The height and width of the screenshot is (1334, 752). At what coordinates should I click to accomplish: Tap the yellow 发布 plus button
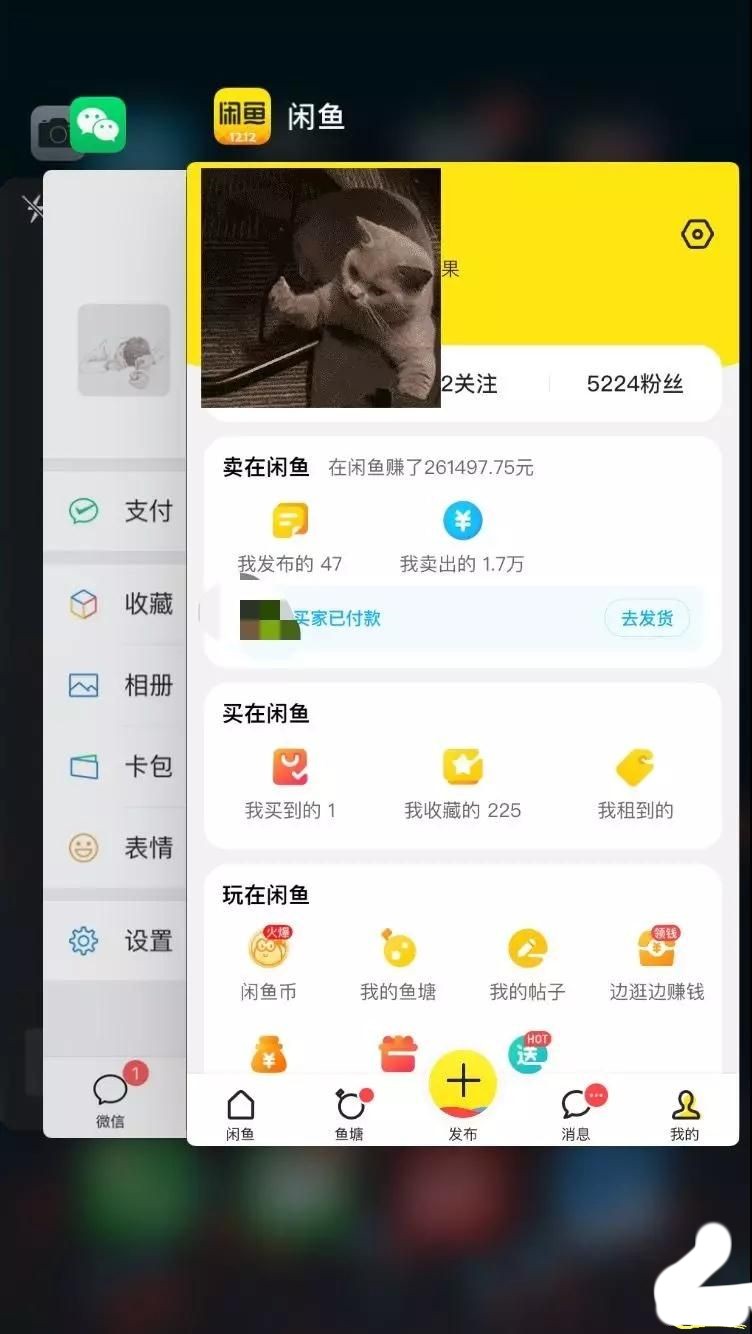tap(462, 1084)
